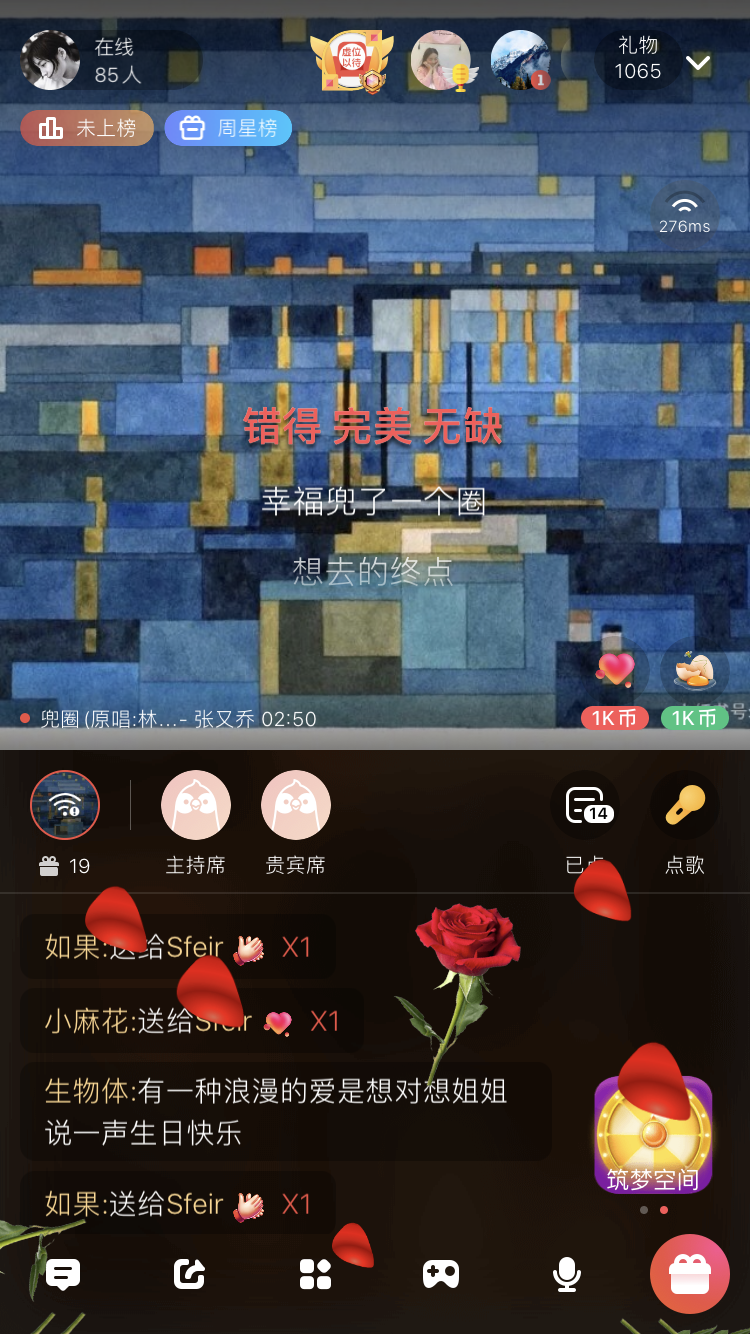Open the 周星榜 weekly star chart
This screenshot has width=750, height=1334.
coord(228,128)
